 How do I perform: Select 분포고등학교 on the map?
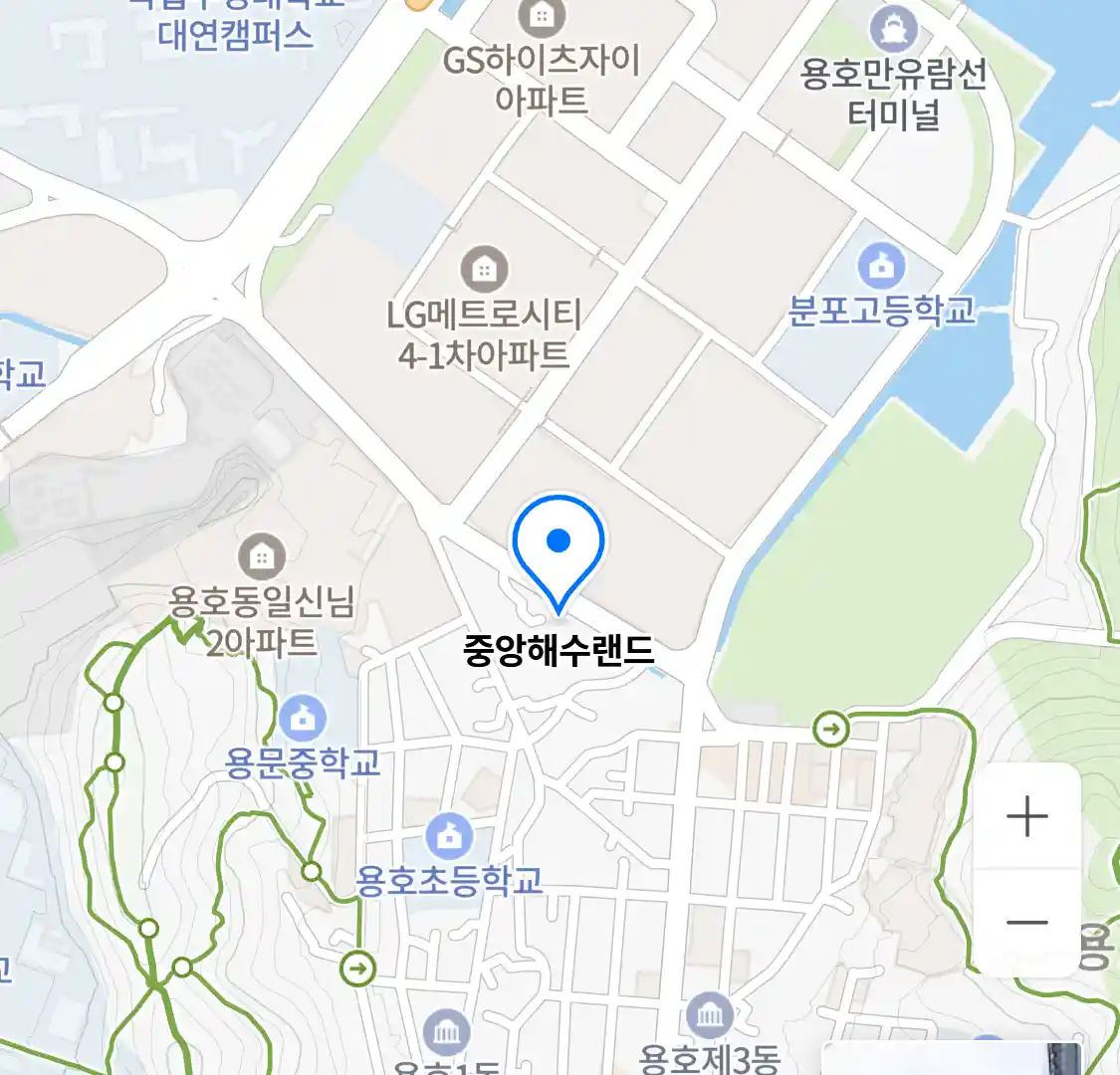coord(881,267)
